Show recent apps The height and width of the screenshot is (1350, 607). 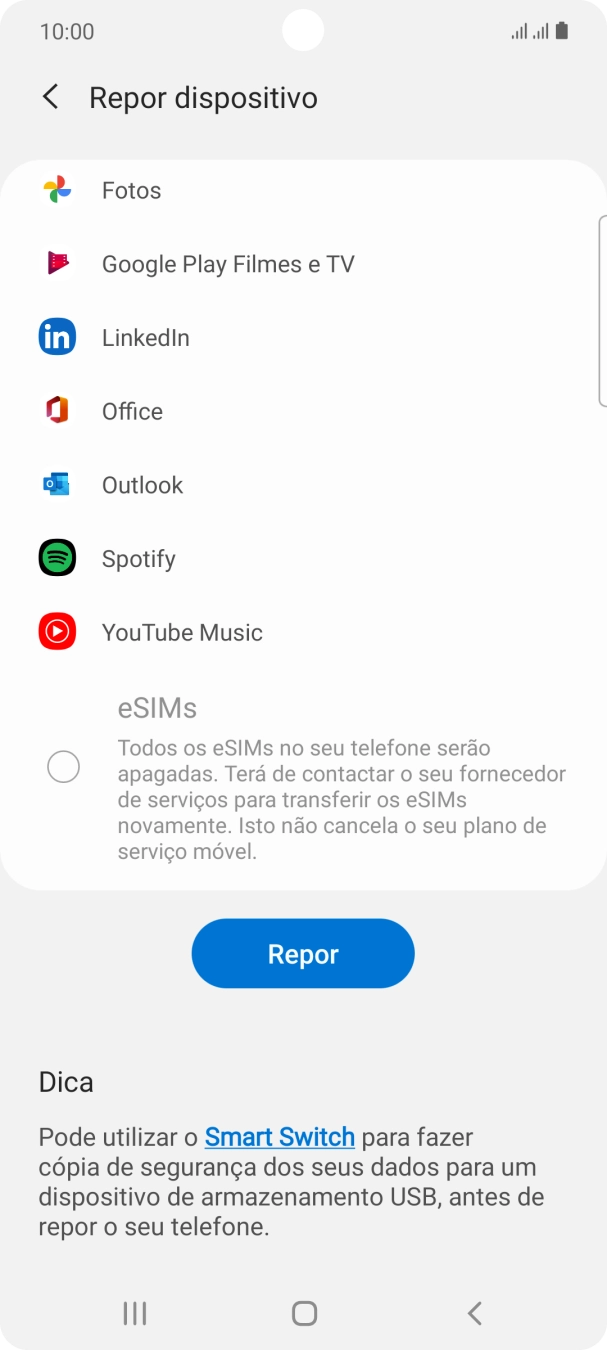pos(134,1313)
